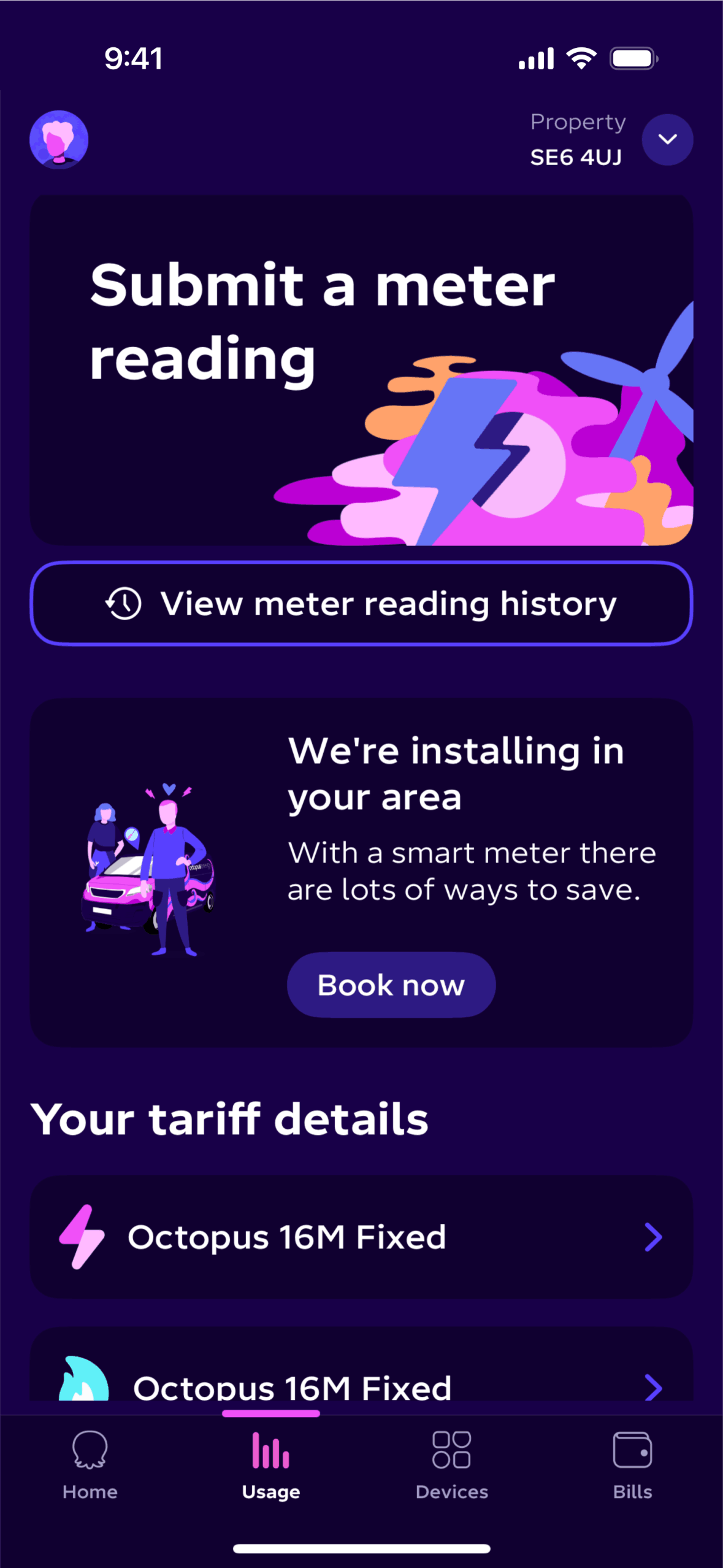Open the Submit a meter reading card
723x1568 pixels.
click(362, 370)
